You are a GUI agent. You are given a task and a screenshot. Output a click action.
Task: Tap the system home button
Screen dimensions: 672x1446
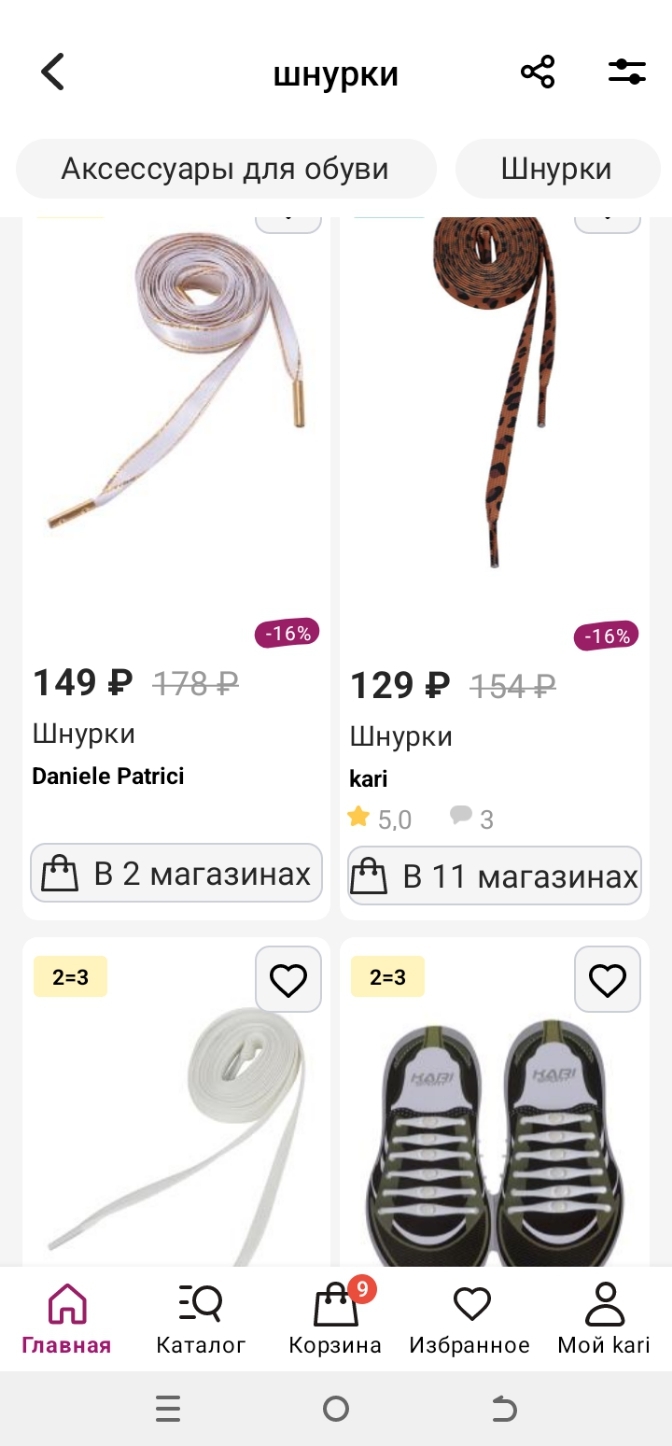point(336,1409)
